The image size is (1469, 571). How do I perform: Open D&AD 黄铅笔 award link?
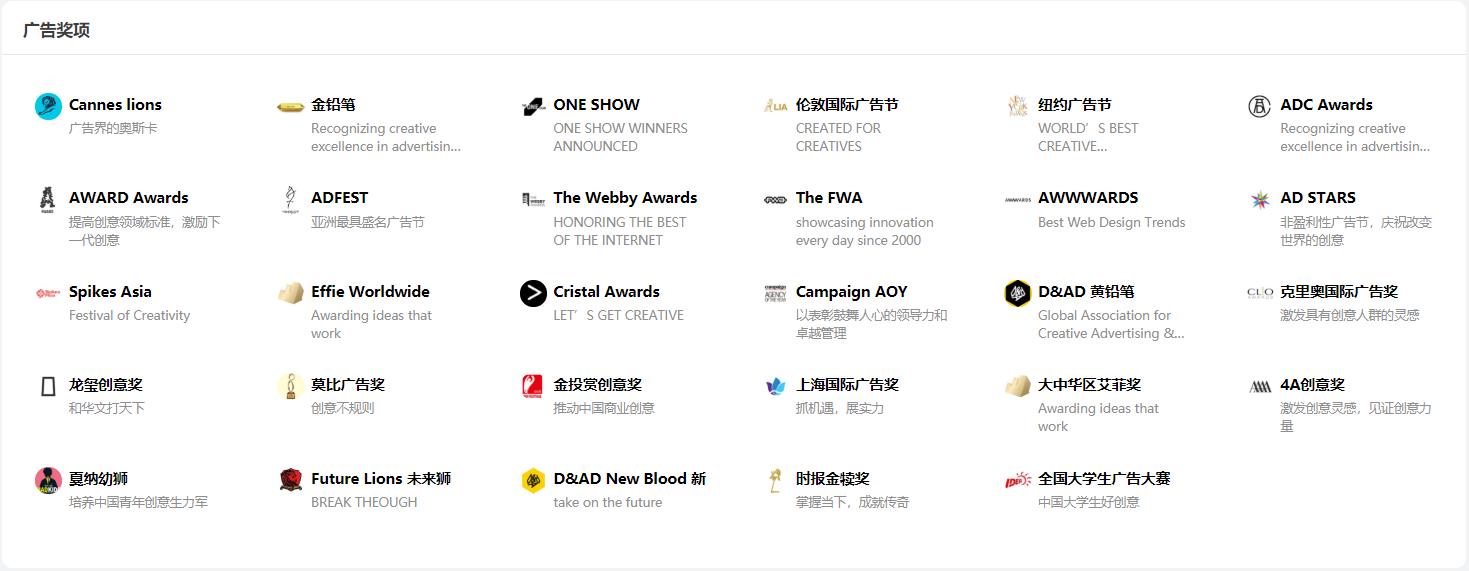pos(1086,292)
